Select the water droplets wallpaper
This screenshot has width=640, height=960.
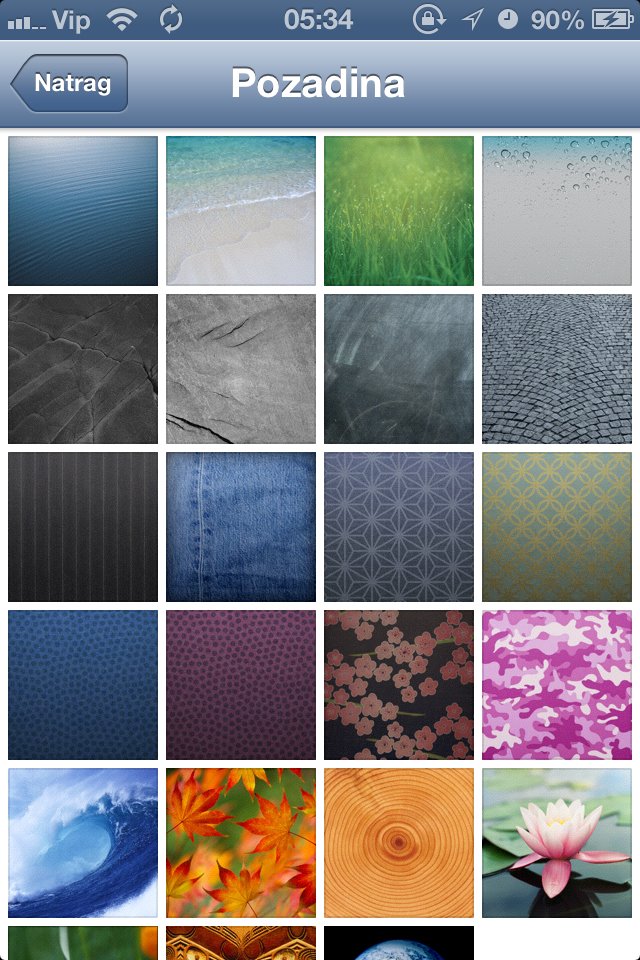click(557, 211)
